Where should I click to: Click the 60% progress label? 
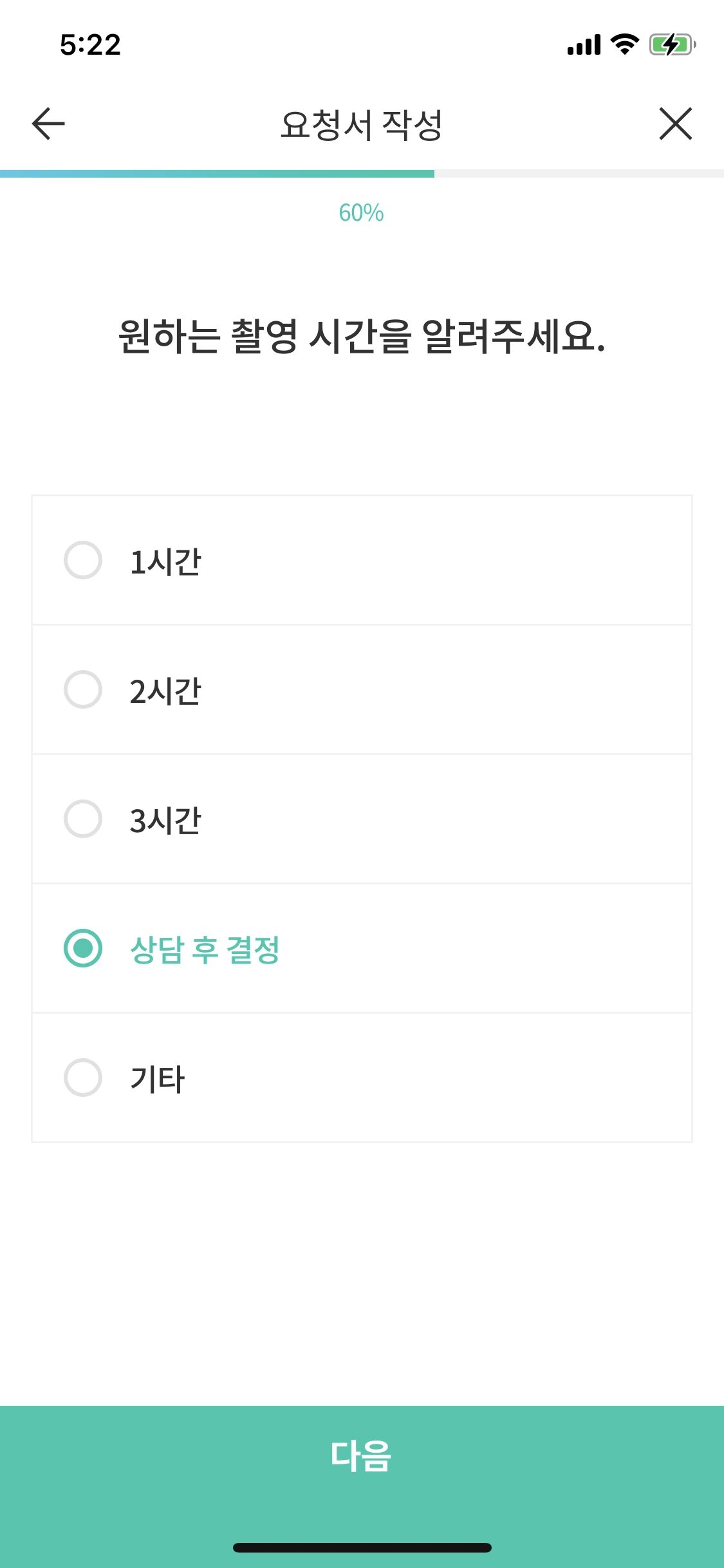pyautogui.click(x=362, y=213)
